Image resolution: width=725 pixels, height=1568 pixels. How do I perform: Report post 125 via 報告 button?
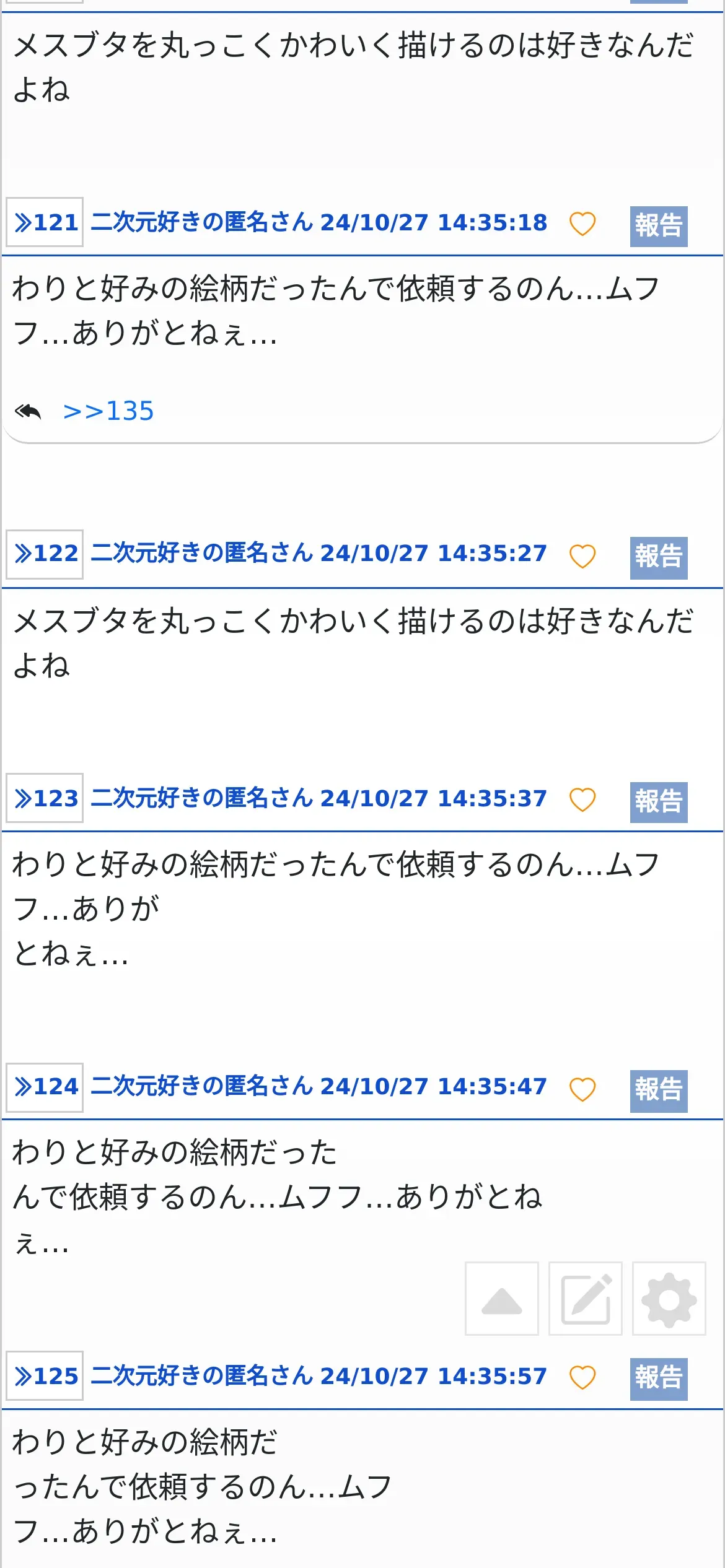659,1379
